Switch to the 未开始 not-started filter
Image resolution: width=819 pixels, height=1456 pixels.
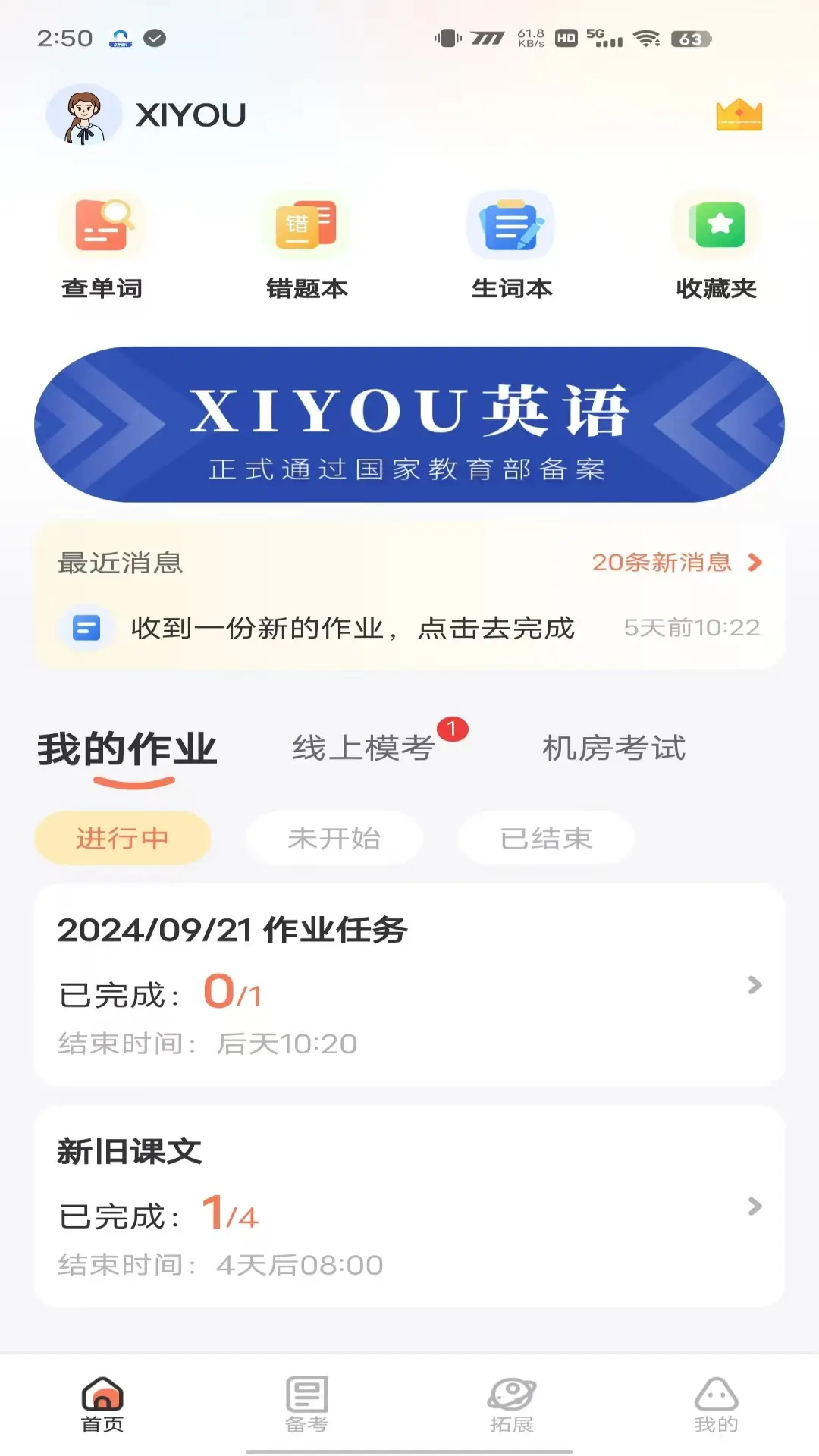pyautogui.click(x=334, y=838)
